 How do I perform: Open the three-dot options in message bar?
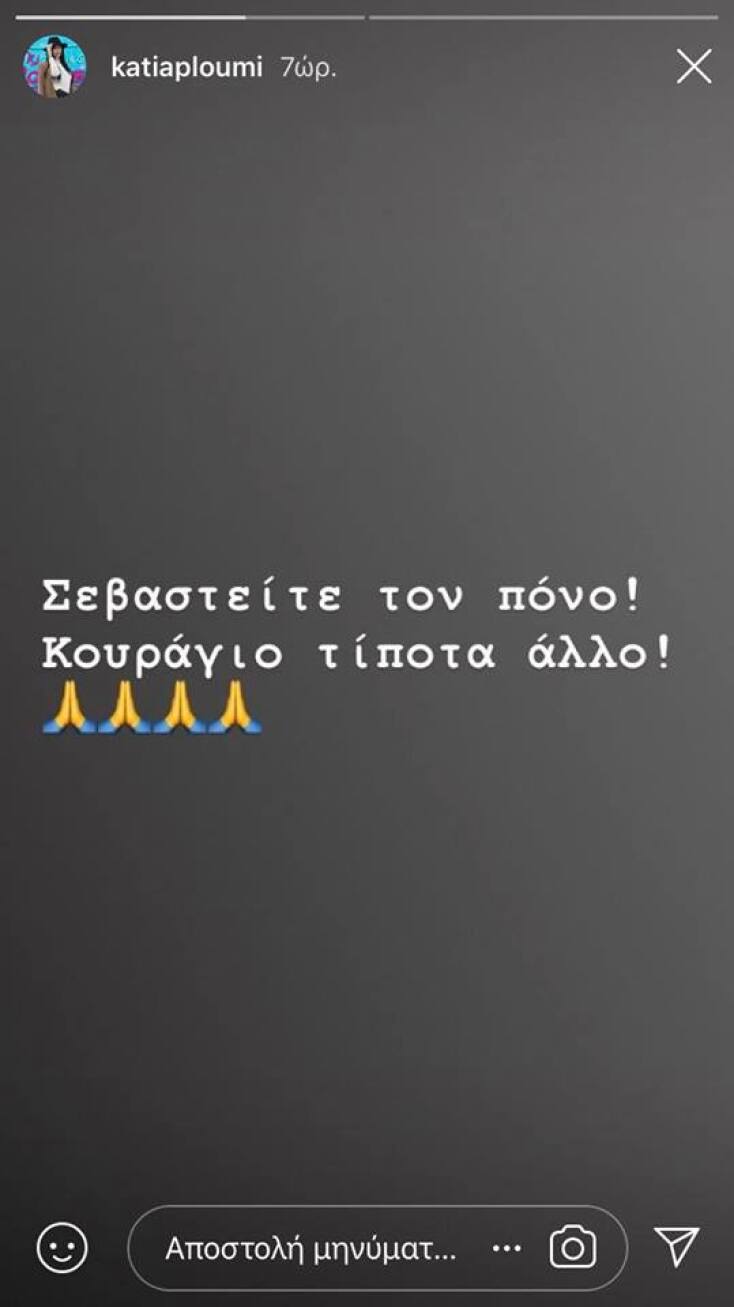[507, 1248]
